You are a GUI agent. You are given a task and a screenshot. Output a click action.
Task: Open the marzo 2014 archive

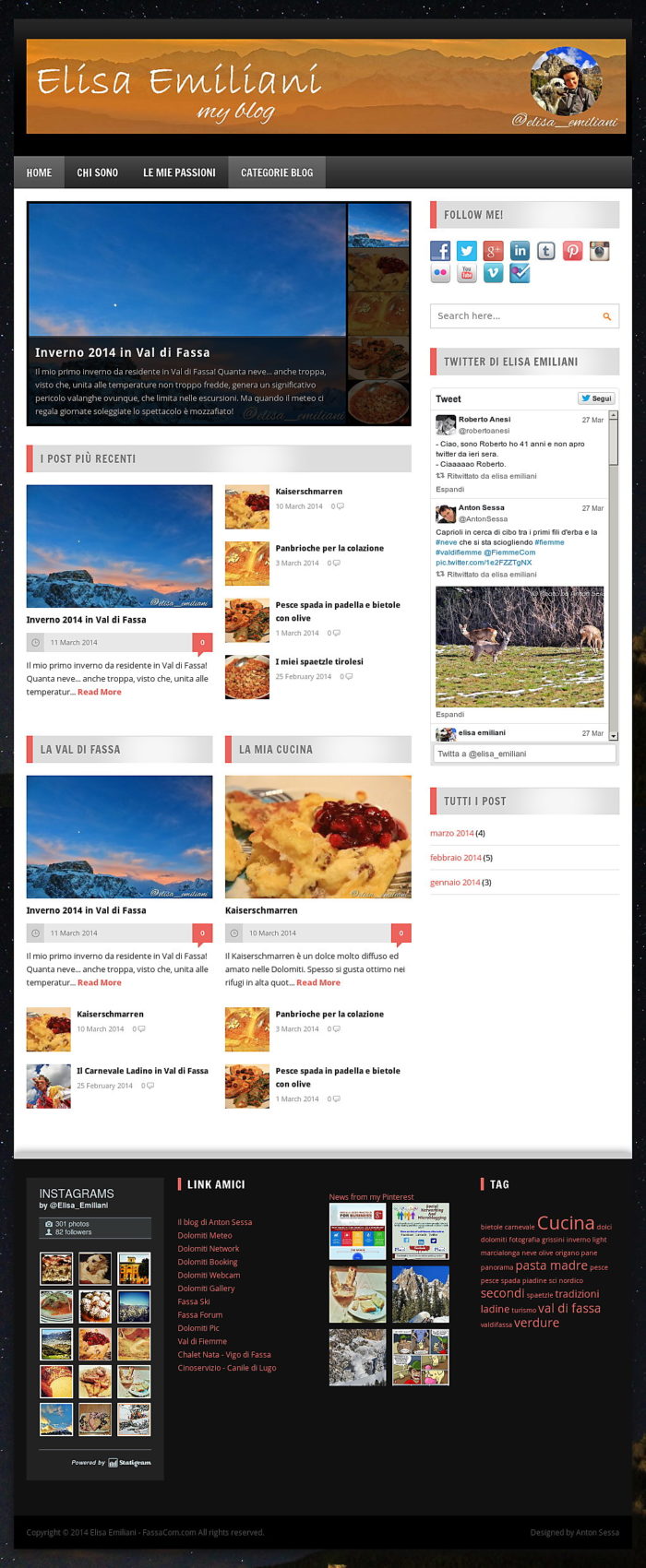click(x=451, y=833)
